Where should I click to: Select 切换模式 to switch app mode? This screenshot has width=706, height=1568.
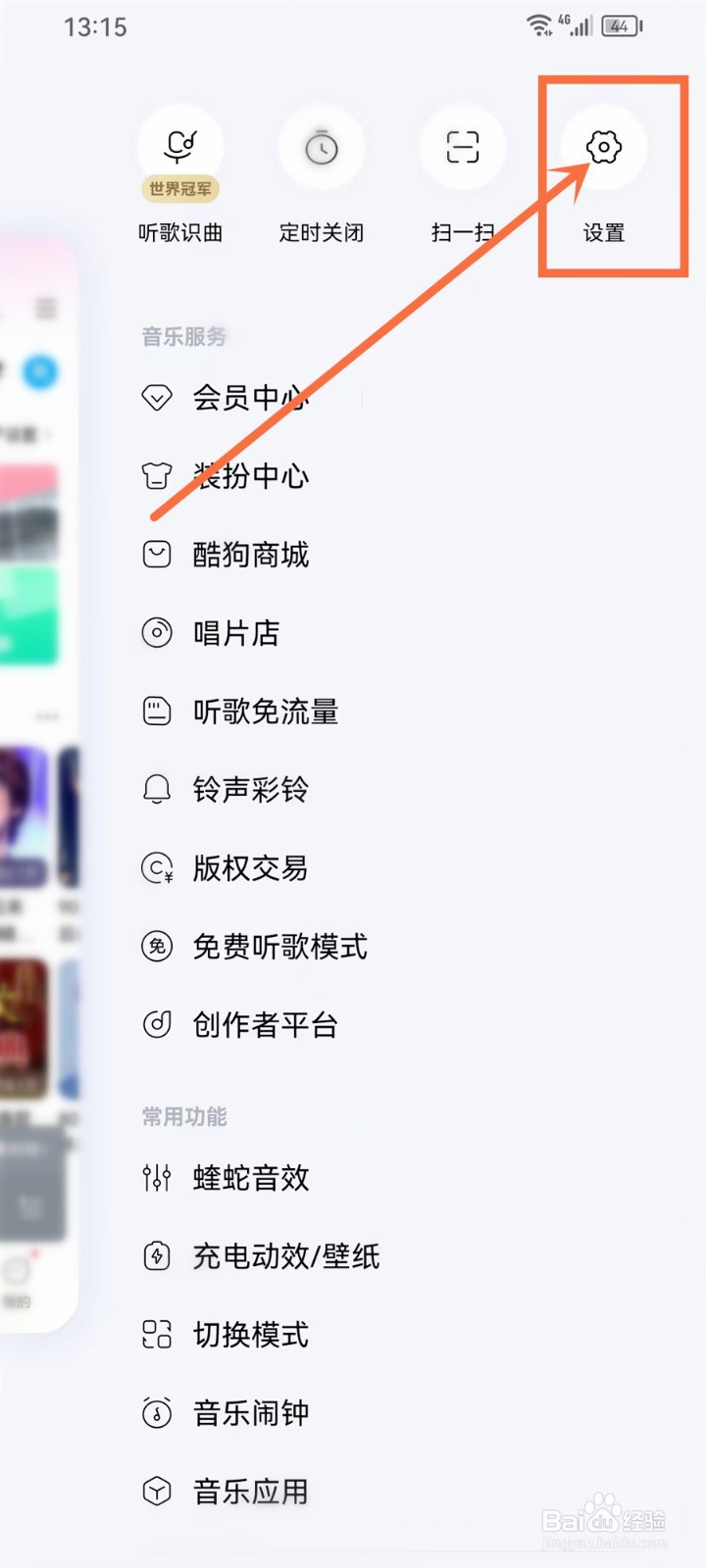point(250,1336)
